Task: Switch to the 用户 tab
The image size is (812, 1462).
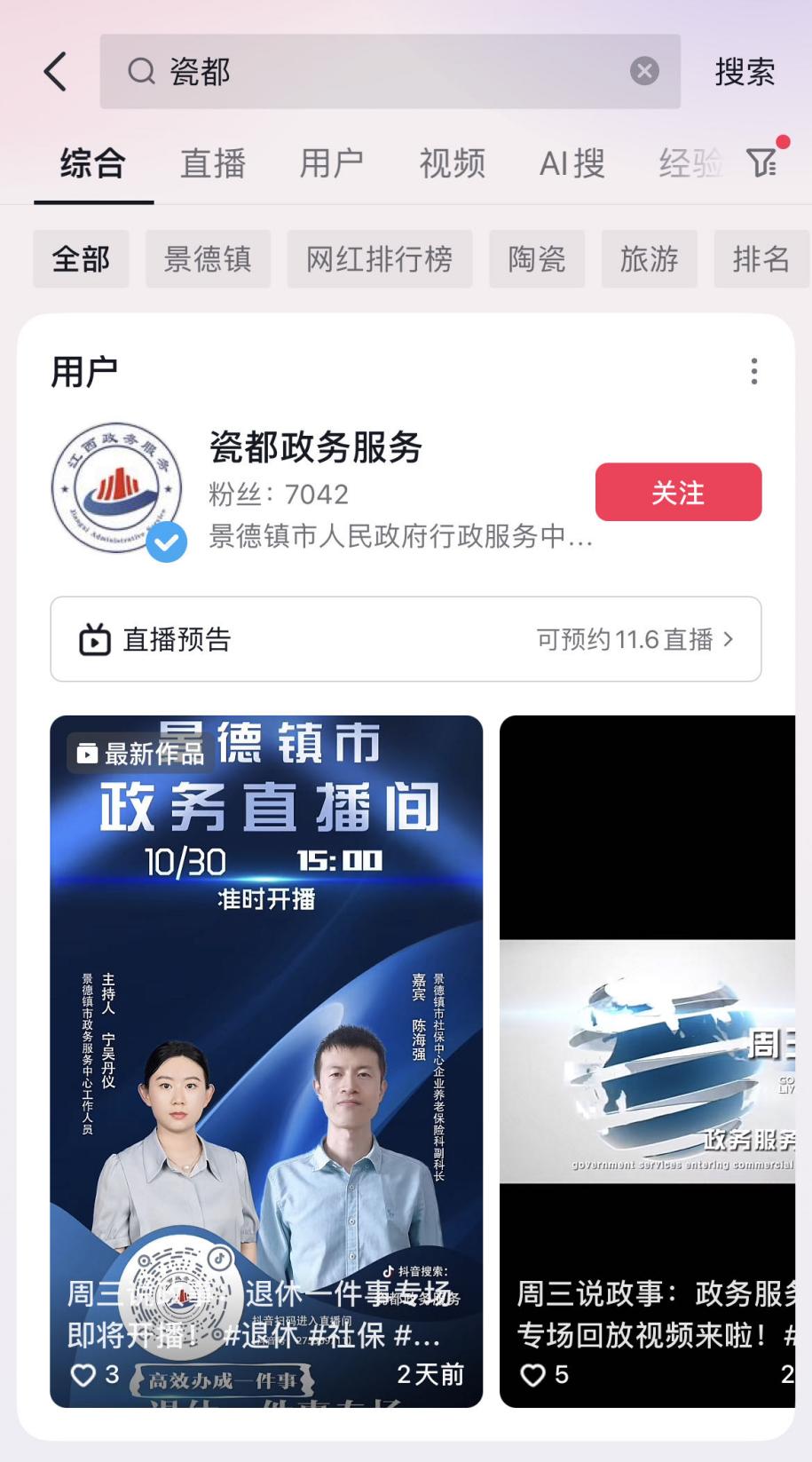Action: pos(331,164)
